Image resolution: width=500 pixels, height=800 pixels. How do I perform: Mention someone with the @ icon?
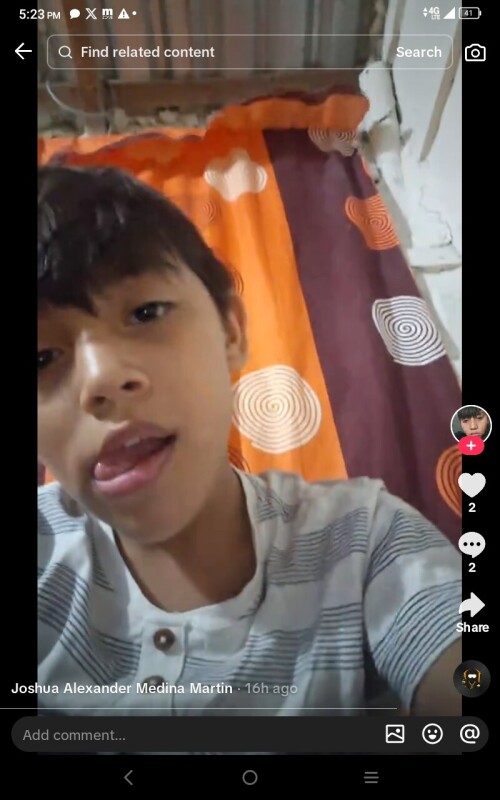click(470, 734)
